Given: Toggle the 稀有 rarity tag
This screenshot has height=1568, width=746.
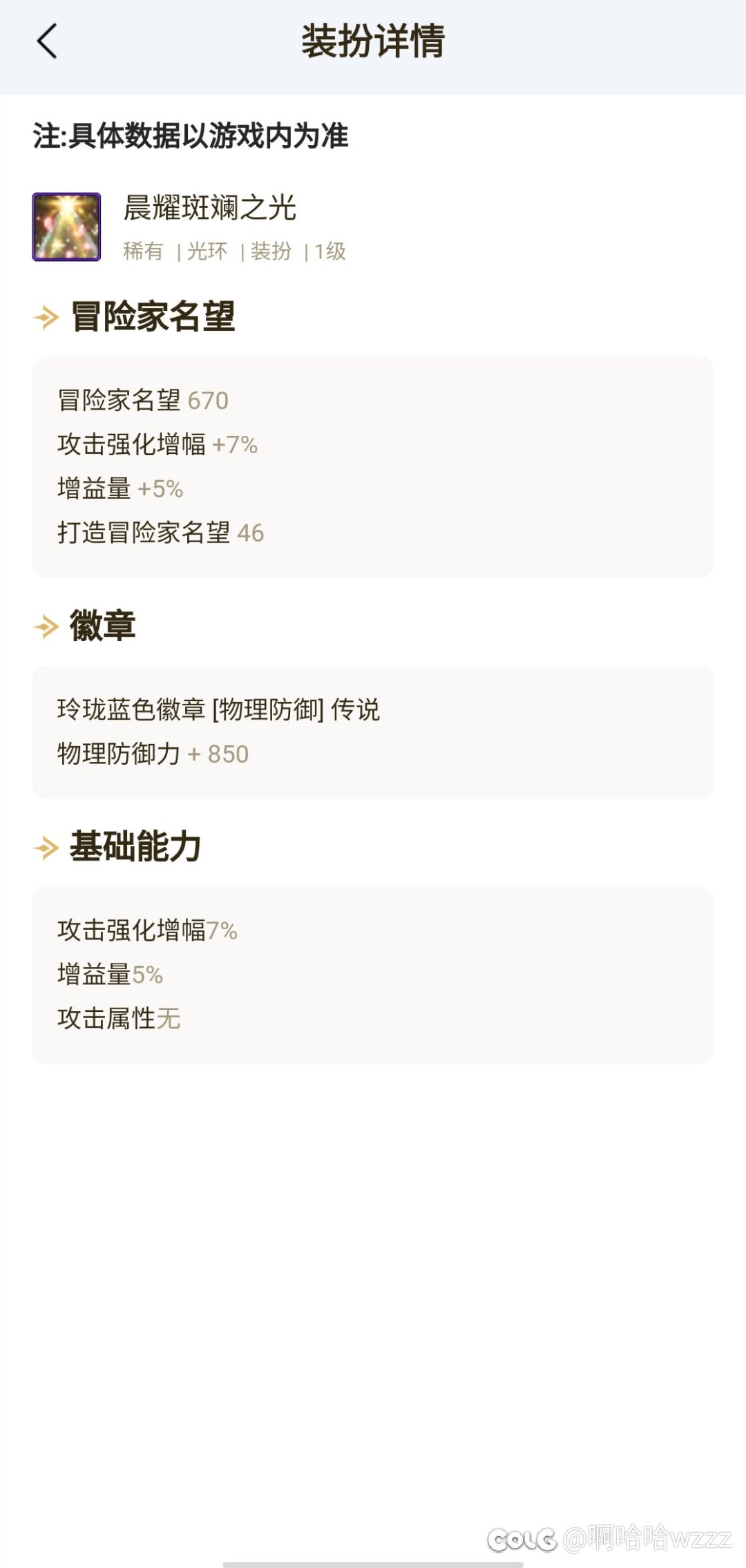Looking at the screenshot, I should click(141, 252).
